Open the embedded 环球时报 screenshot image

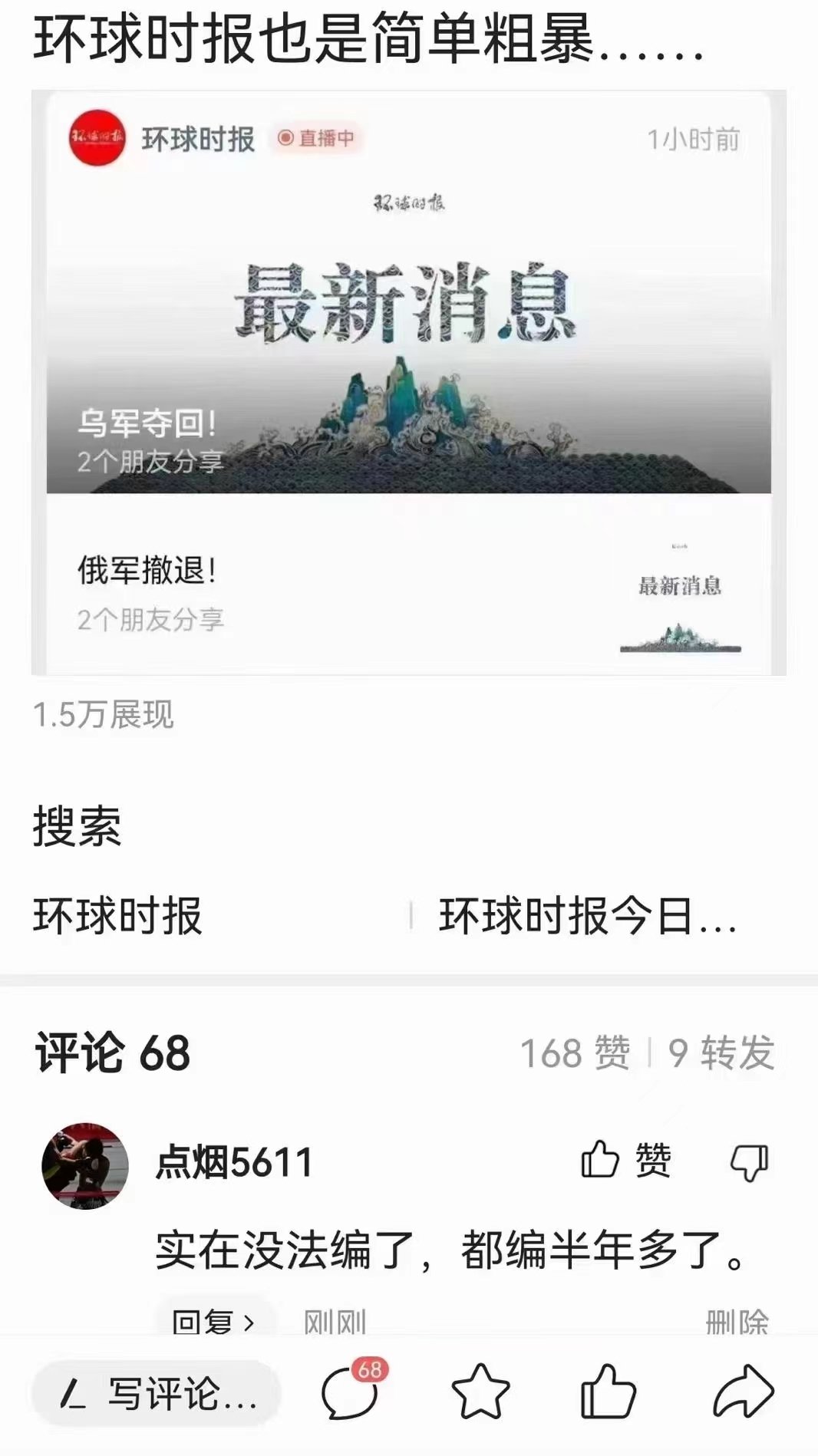tap(408, 382)
